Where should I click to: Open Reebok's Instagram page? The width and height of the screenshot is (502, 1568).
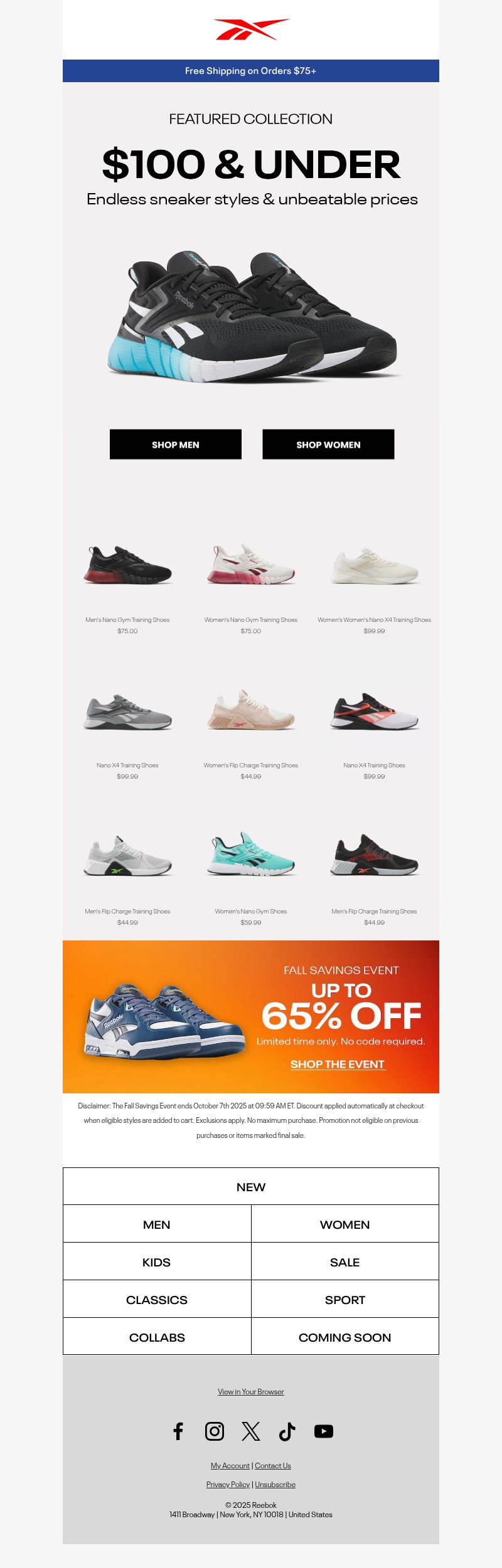[x=215, y=1431]
